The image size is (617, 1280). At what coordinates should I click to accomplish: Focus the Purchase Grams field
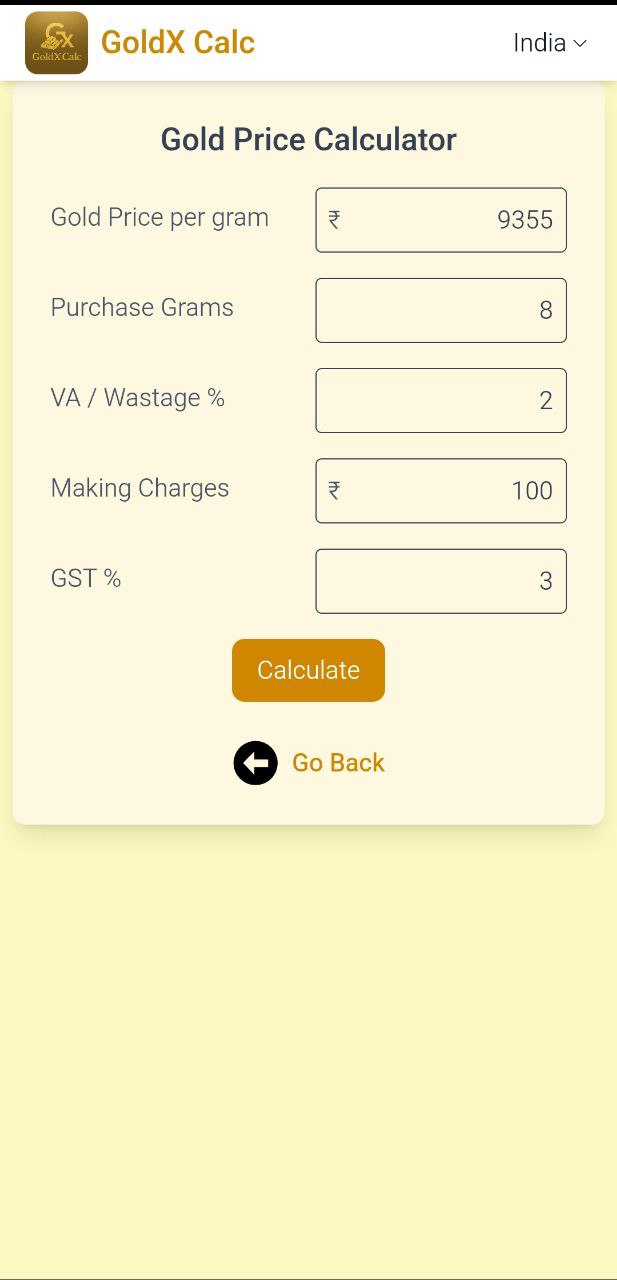441,310
